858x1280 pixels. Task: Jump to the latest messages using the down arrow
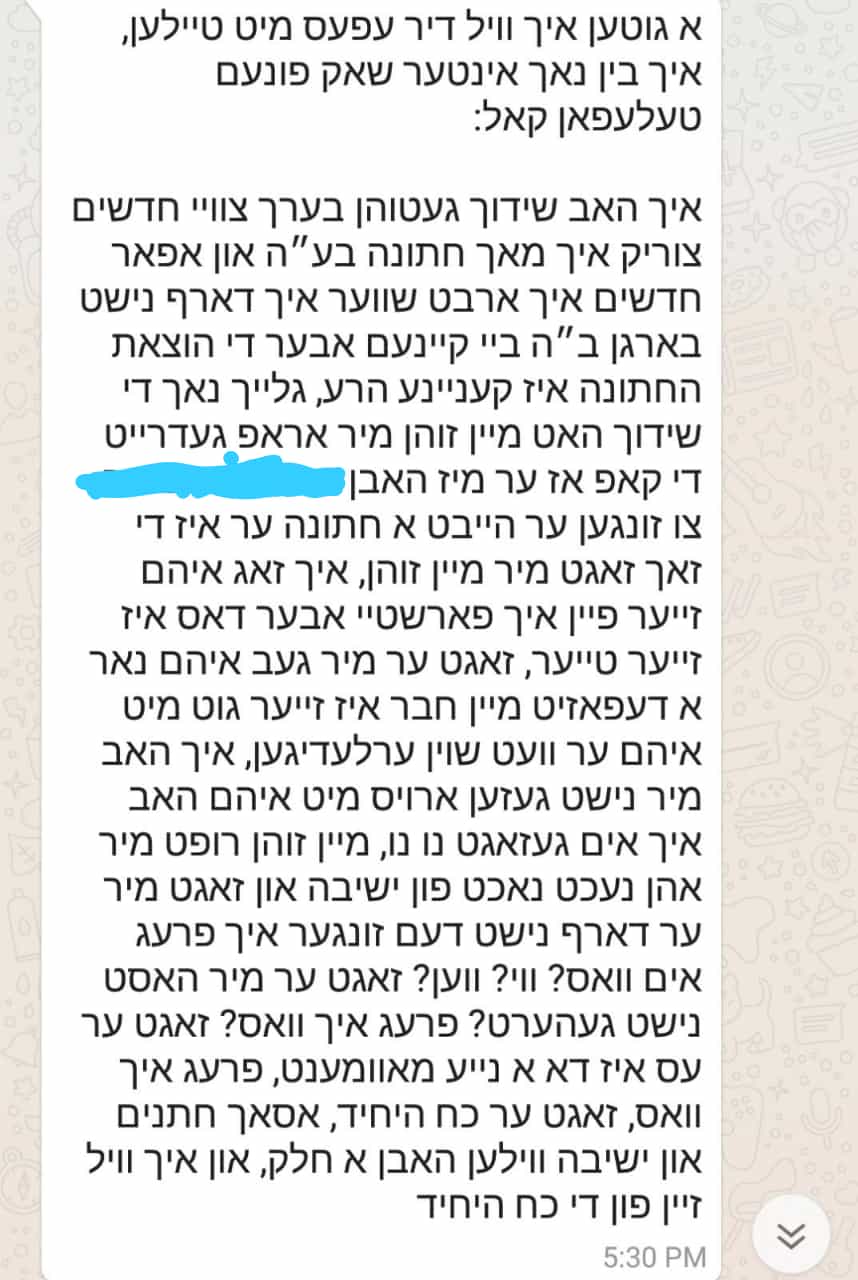tap(790, 1236)
